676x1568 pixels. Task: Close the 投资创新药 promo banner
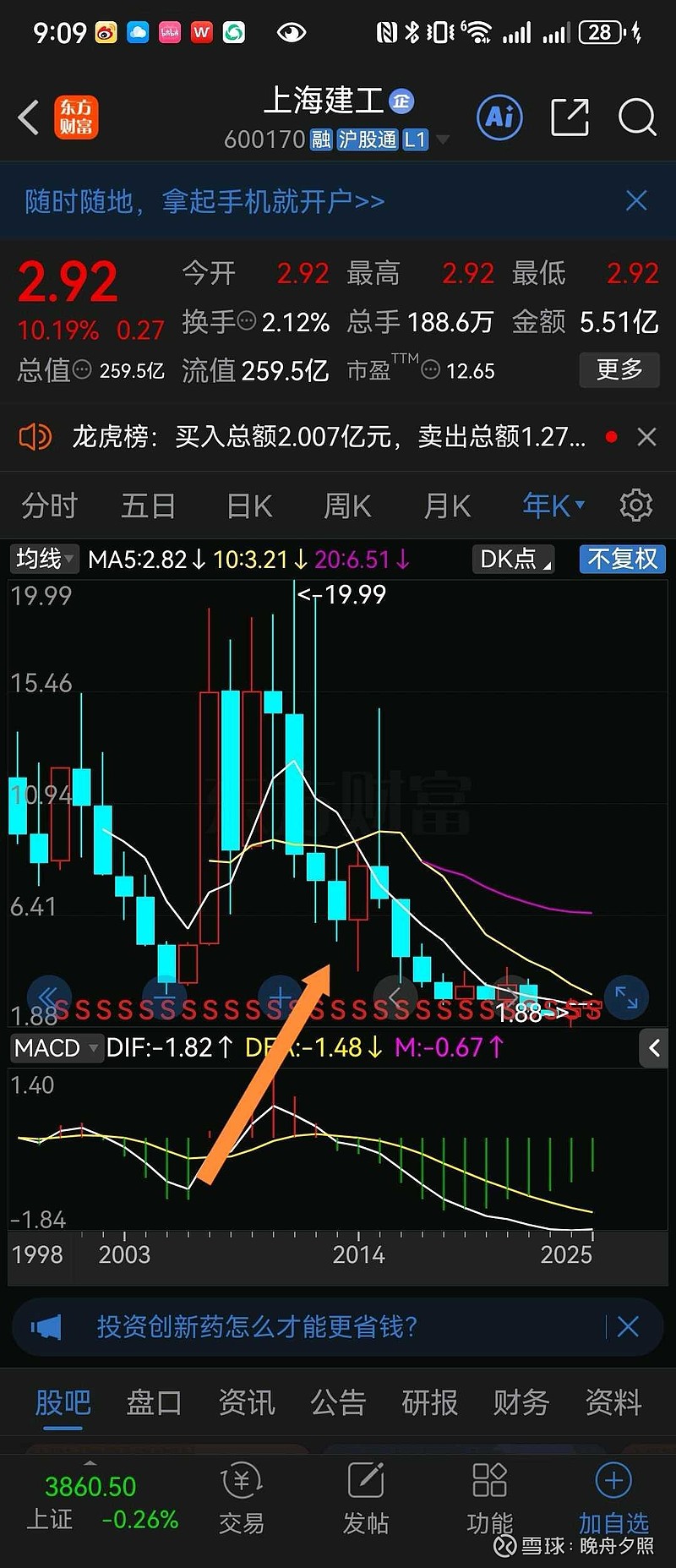point(628,1326)
